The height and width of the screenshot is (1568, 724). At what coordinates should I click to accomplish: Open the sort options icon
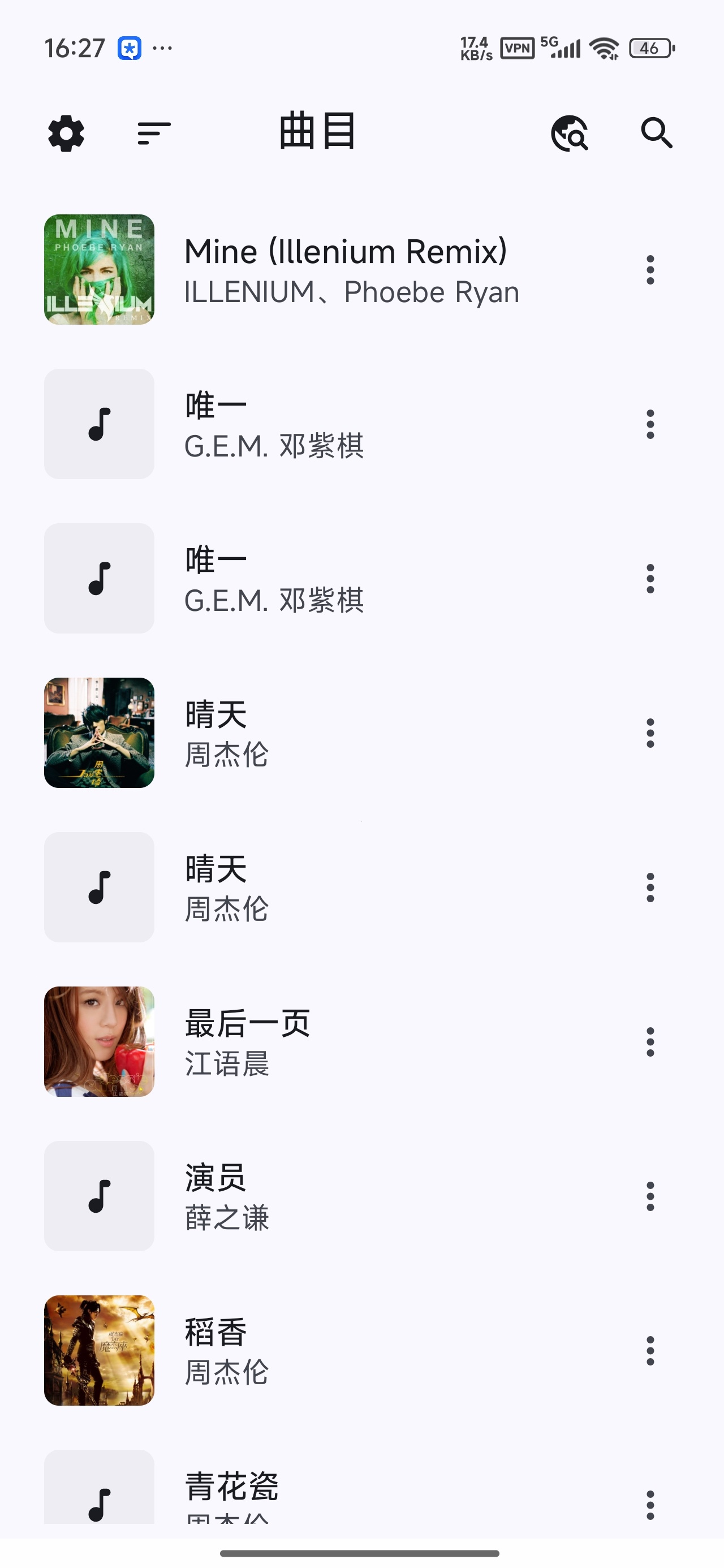(x=154, y=133)
